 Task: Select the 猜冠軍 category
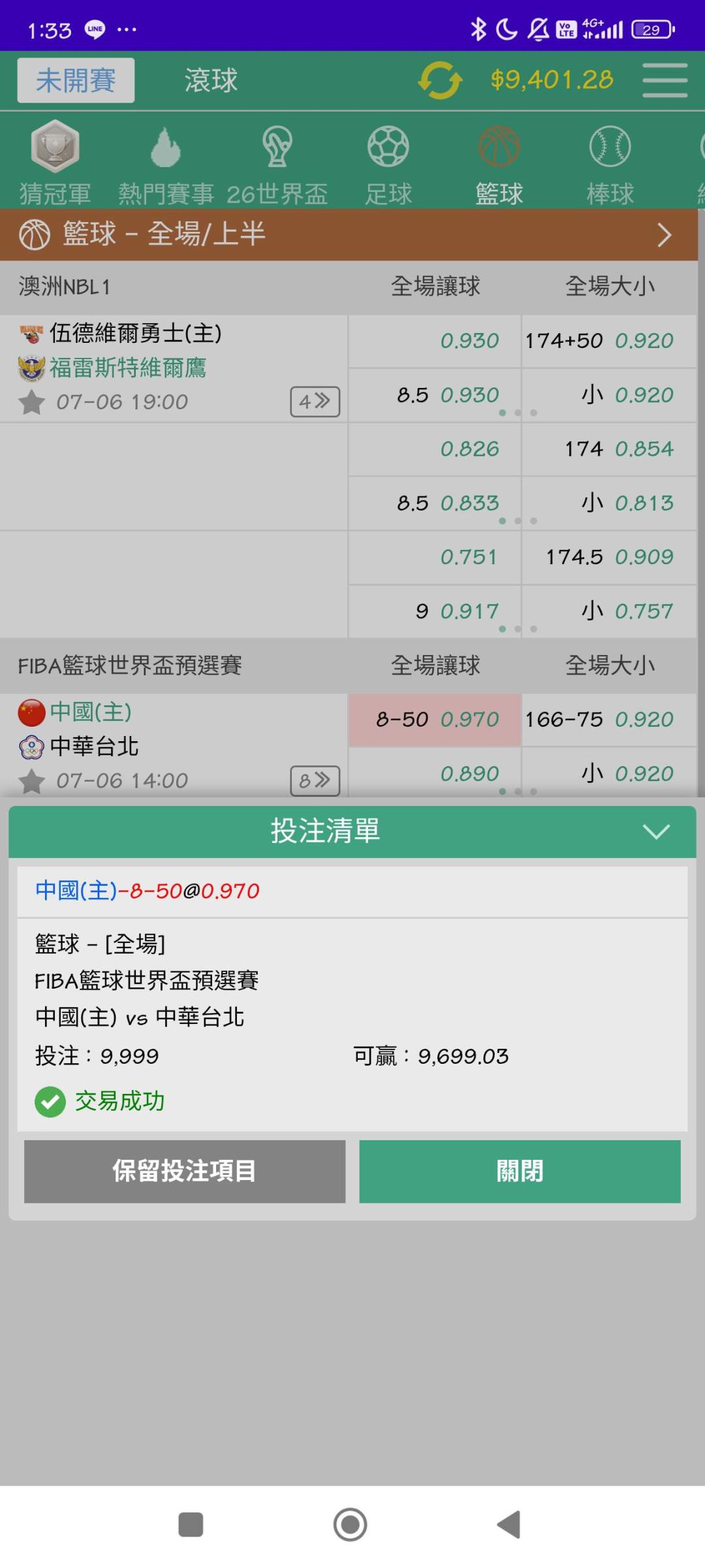coord(55,163)
